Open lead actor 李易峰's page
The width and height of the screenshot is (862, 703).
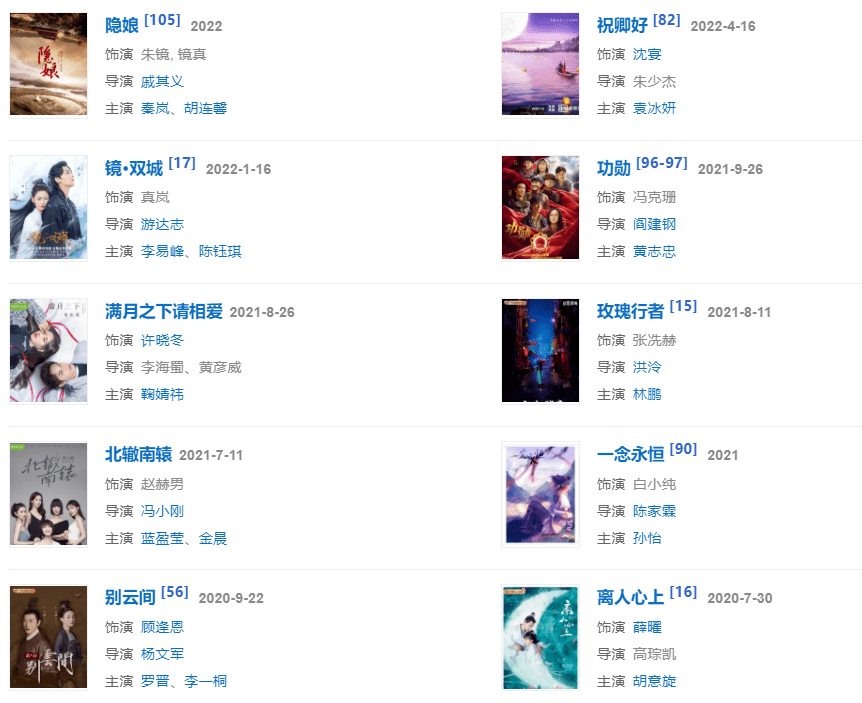pyautogui.click(x=162, y=251)
